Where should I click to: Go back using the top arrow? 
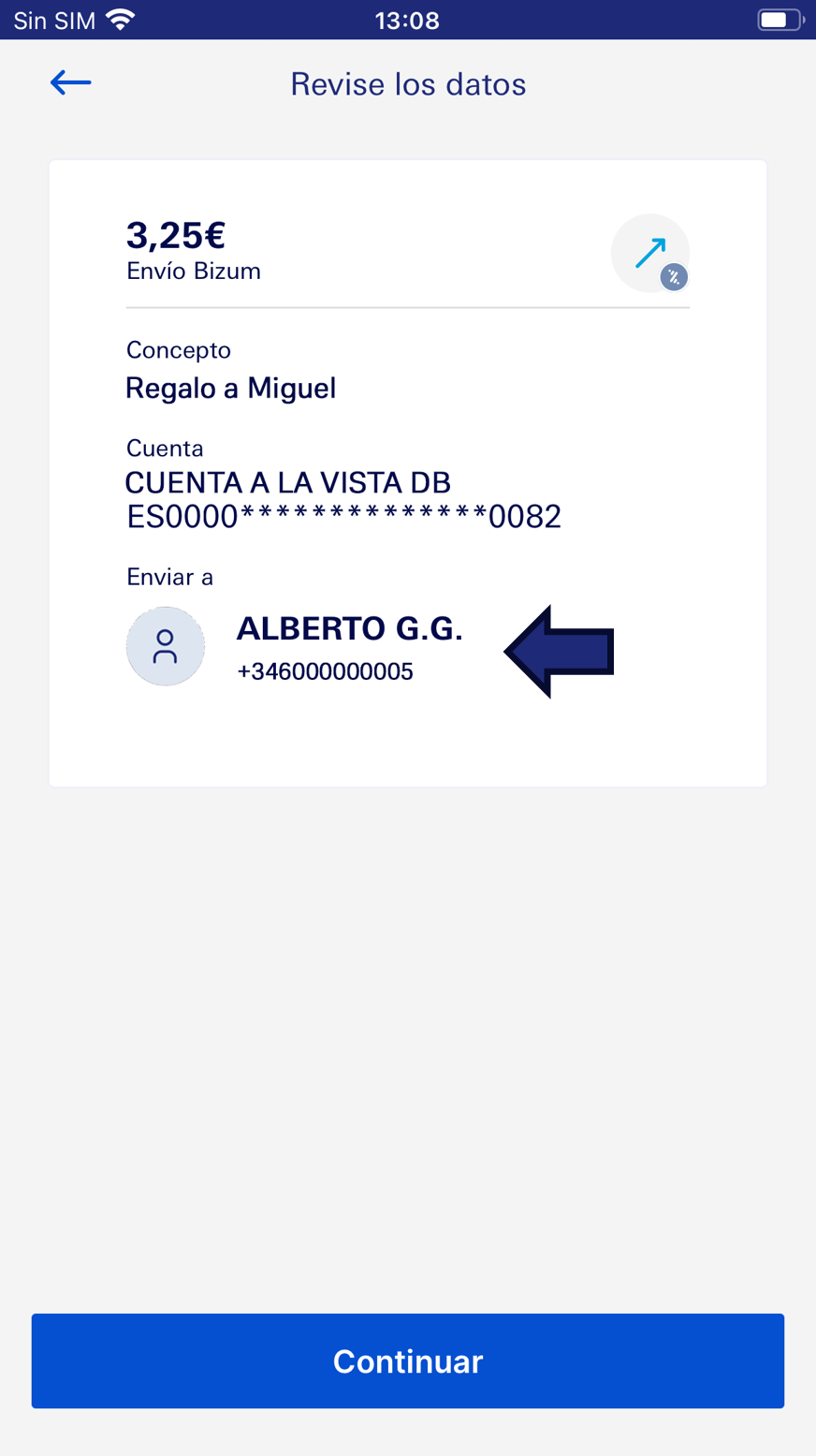pyautogui.click(x=71, y=83)
